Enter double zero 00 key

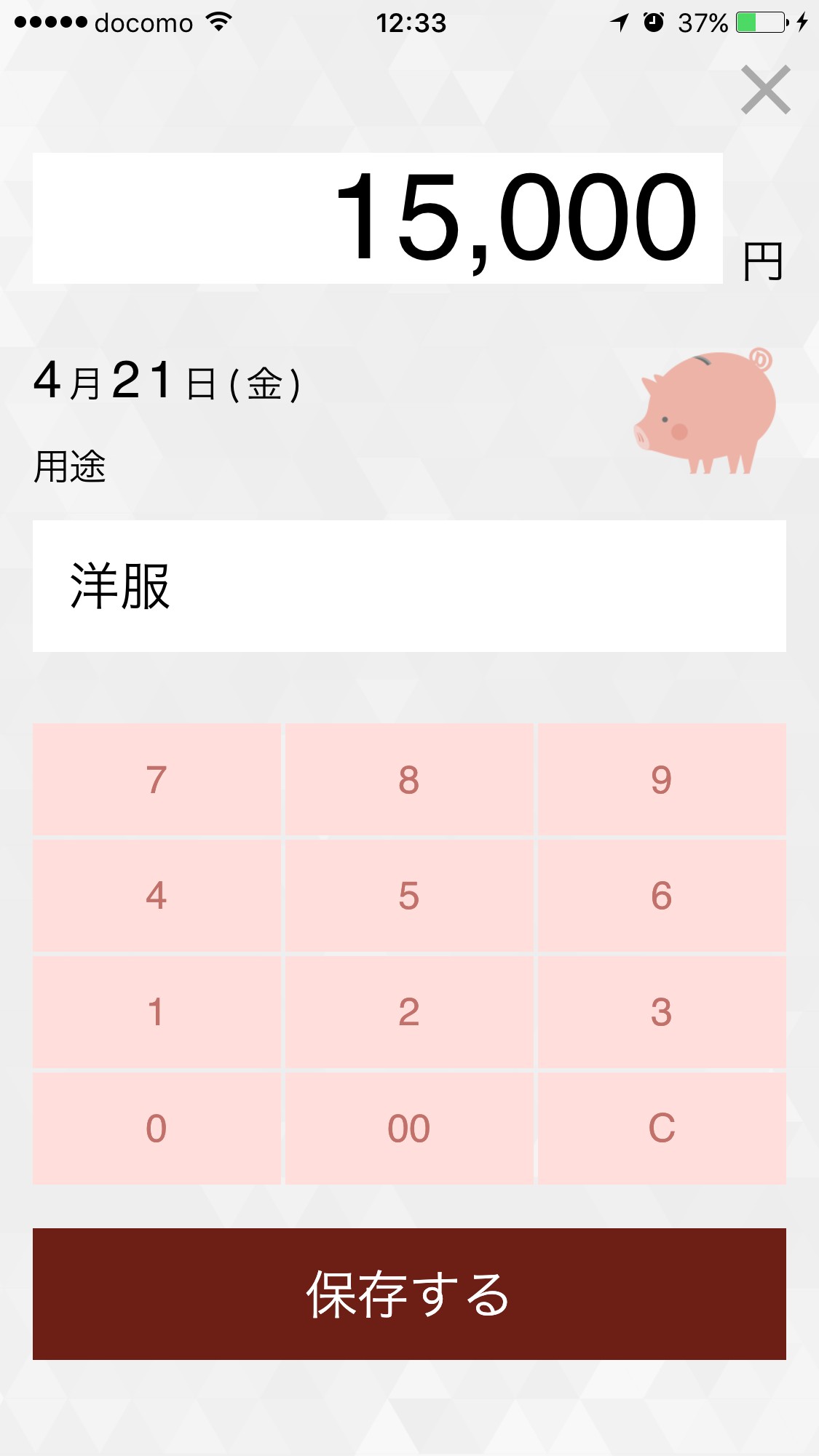(x=409, y=1129)
